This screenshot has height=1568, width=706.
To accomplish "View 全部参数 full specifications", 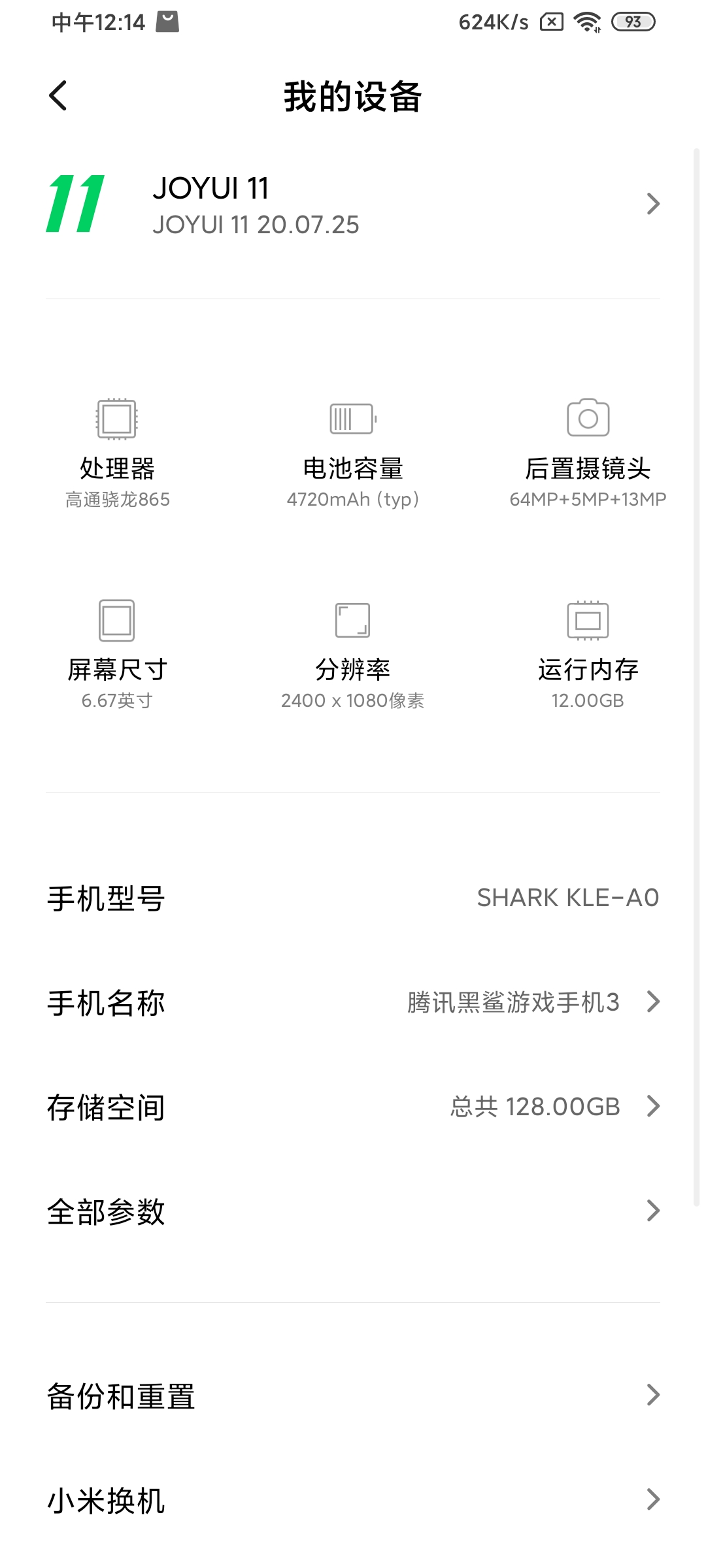I will [x=353, y=1211].
